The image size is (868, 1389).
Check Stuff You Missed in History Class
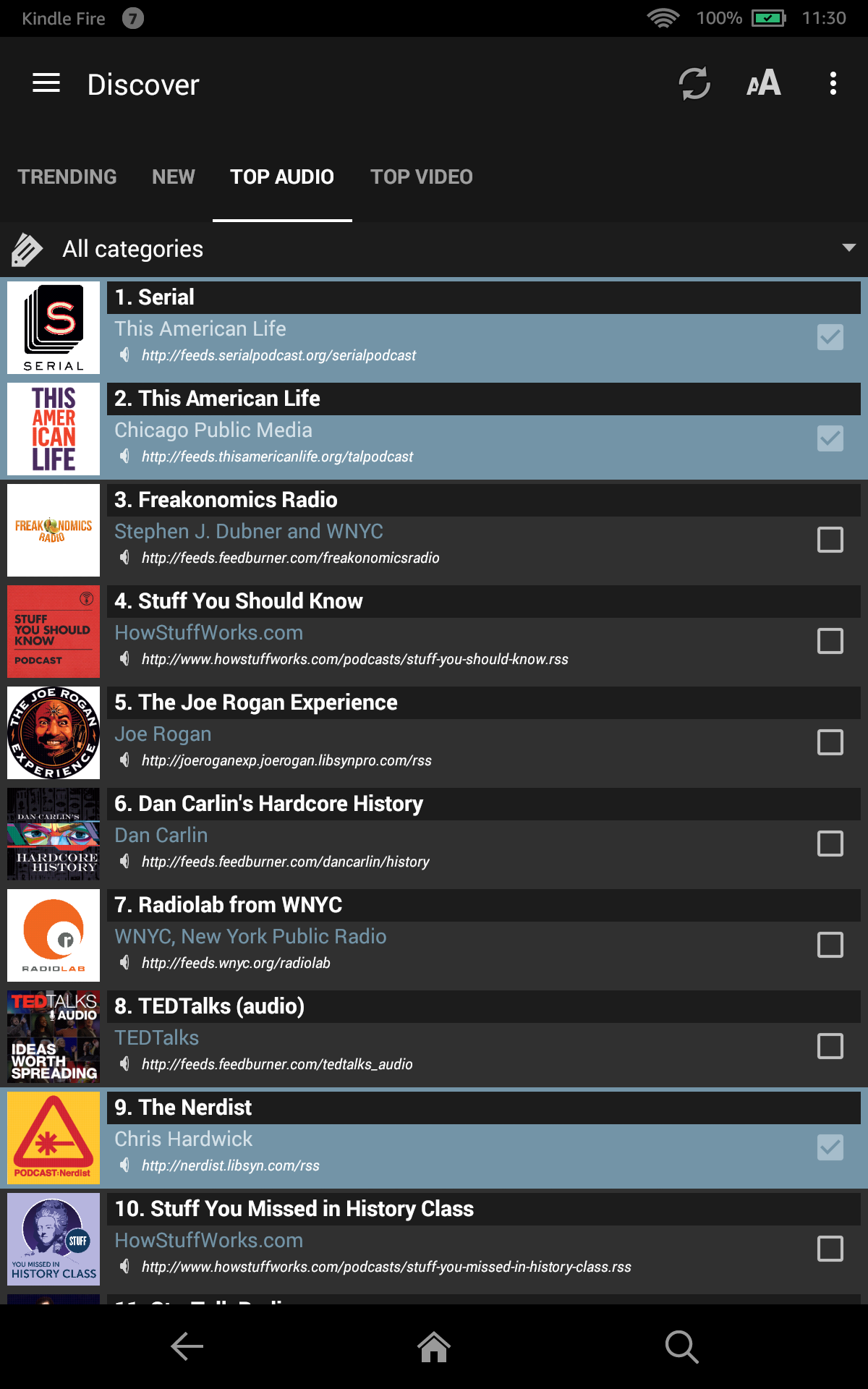[x=830, y=1249]
